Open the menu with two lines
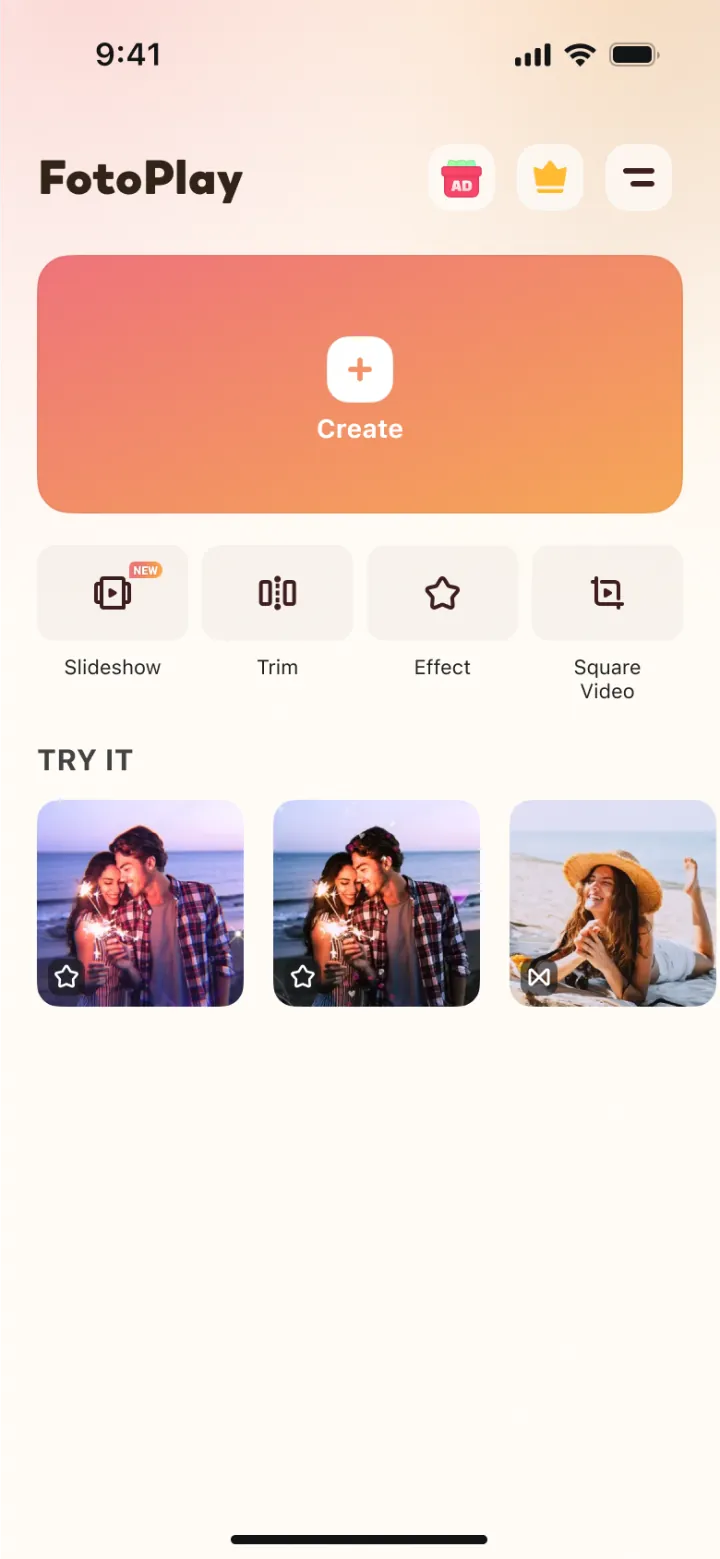The width and height of the screenshot is (720, 1559). click(638, 178)
